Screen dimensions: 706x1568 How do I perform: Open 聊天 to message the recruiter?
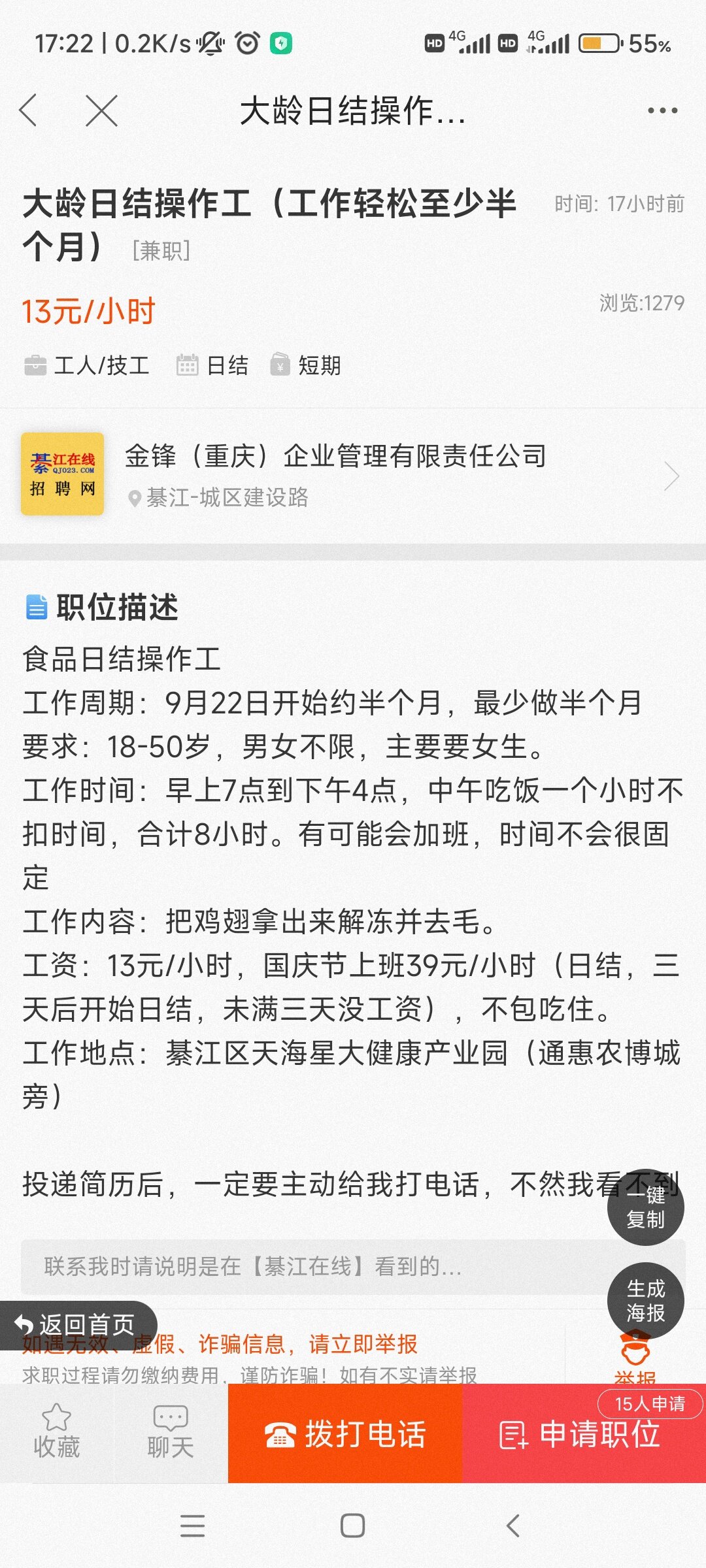(171, 1433)
